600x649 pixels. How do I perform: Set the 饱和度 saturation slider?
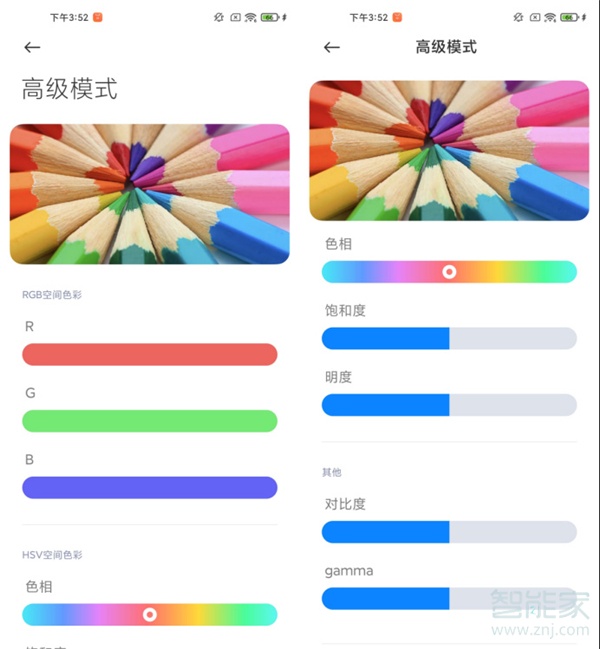449,338
